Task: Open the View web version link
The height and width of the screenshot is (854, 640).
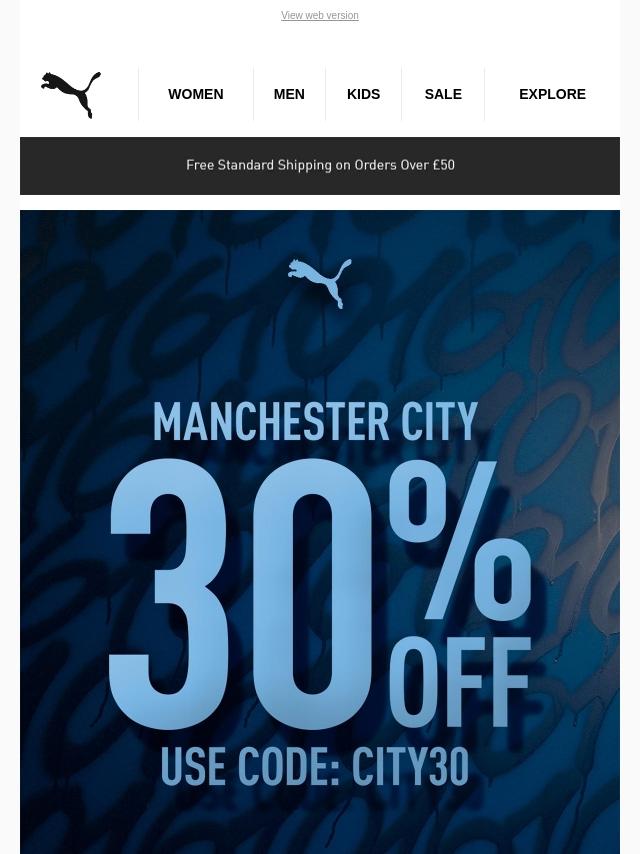Action: click(320, 16)
